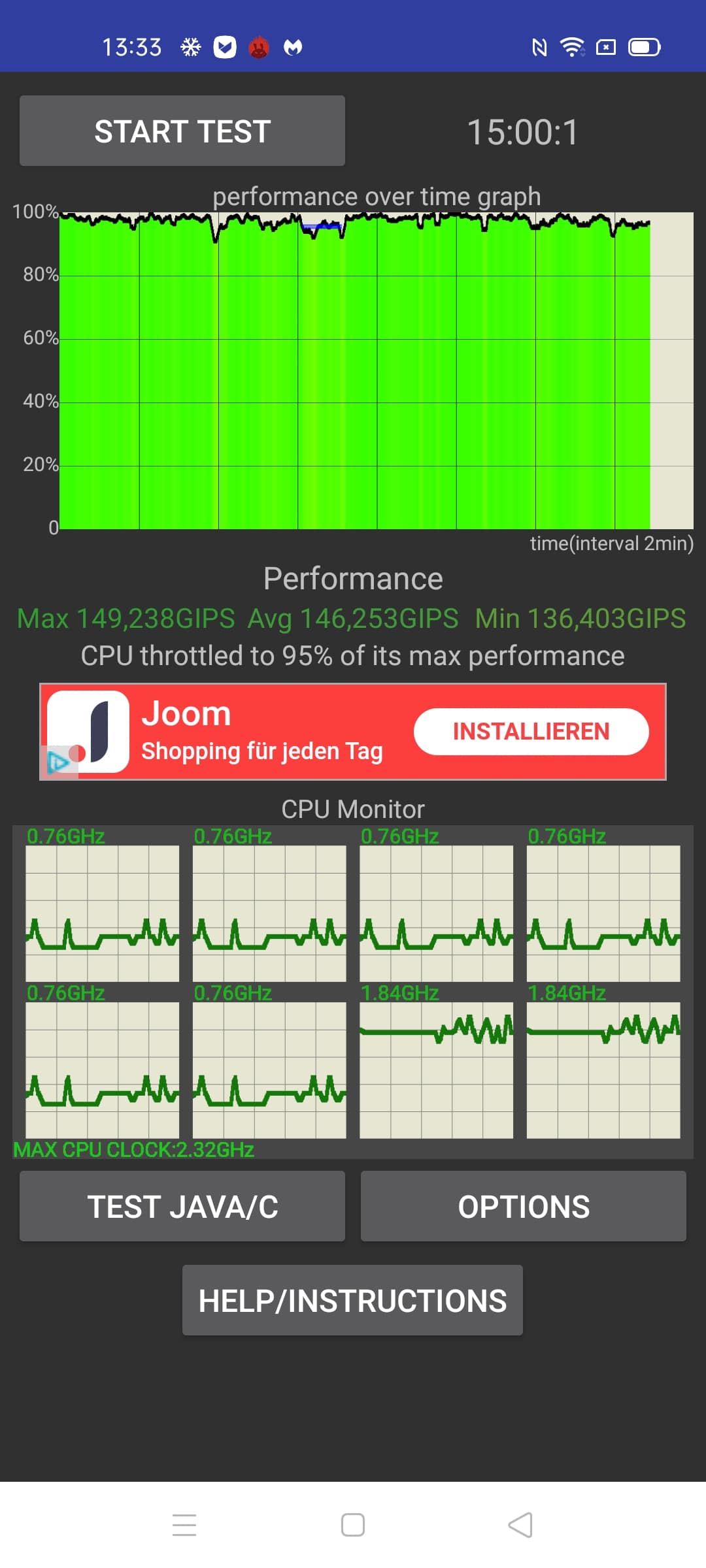Open TEST JAVA/C

coord(182,1206)
